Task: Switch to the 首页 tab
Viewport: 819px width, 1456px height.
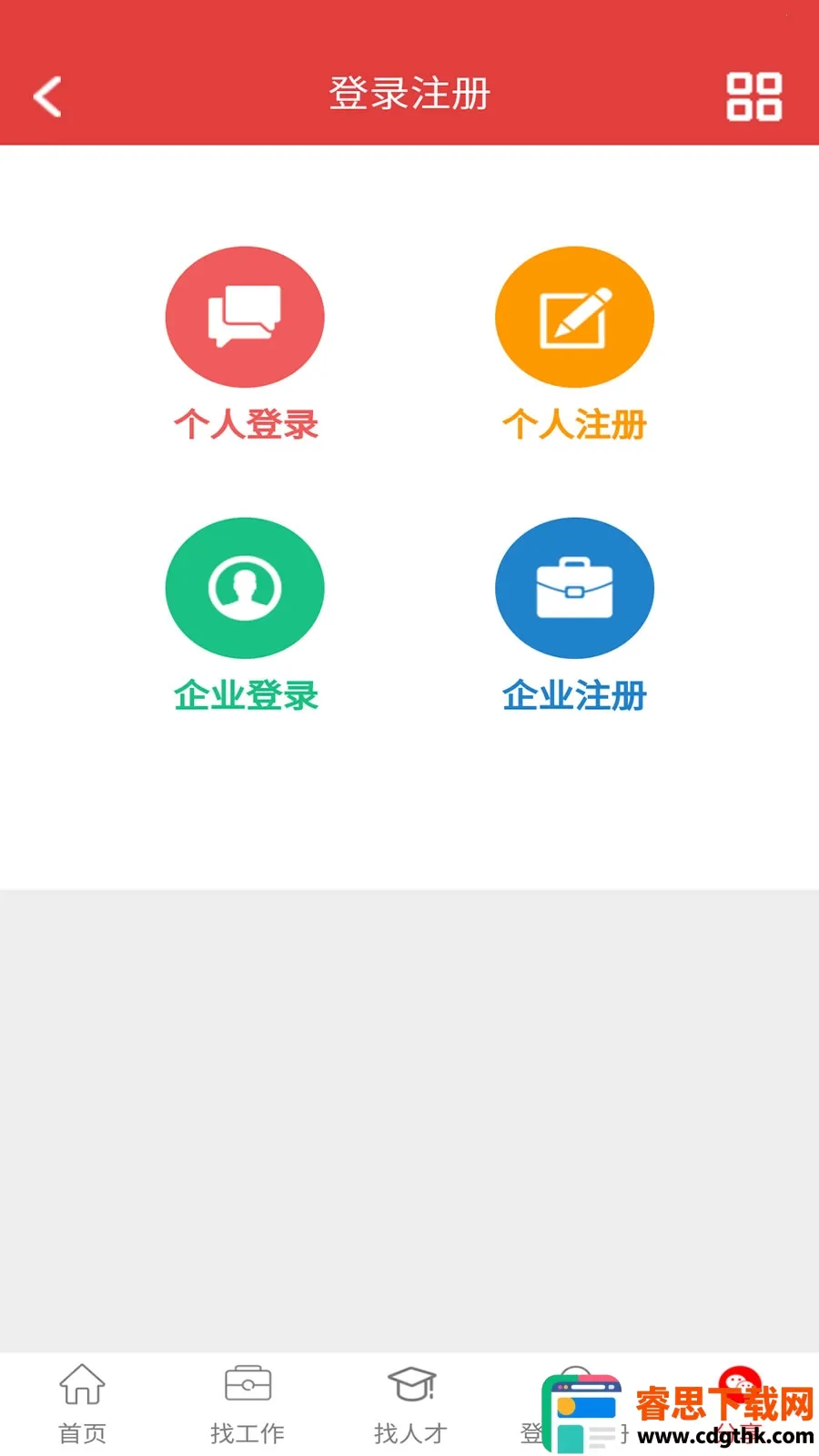Action: pyautogui.click(x=82, y=1404)
